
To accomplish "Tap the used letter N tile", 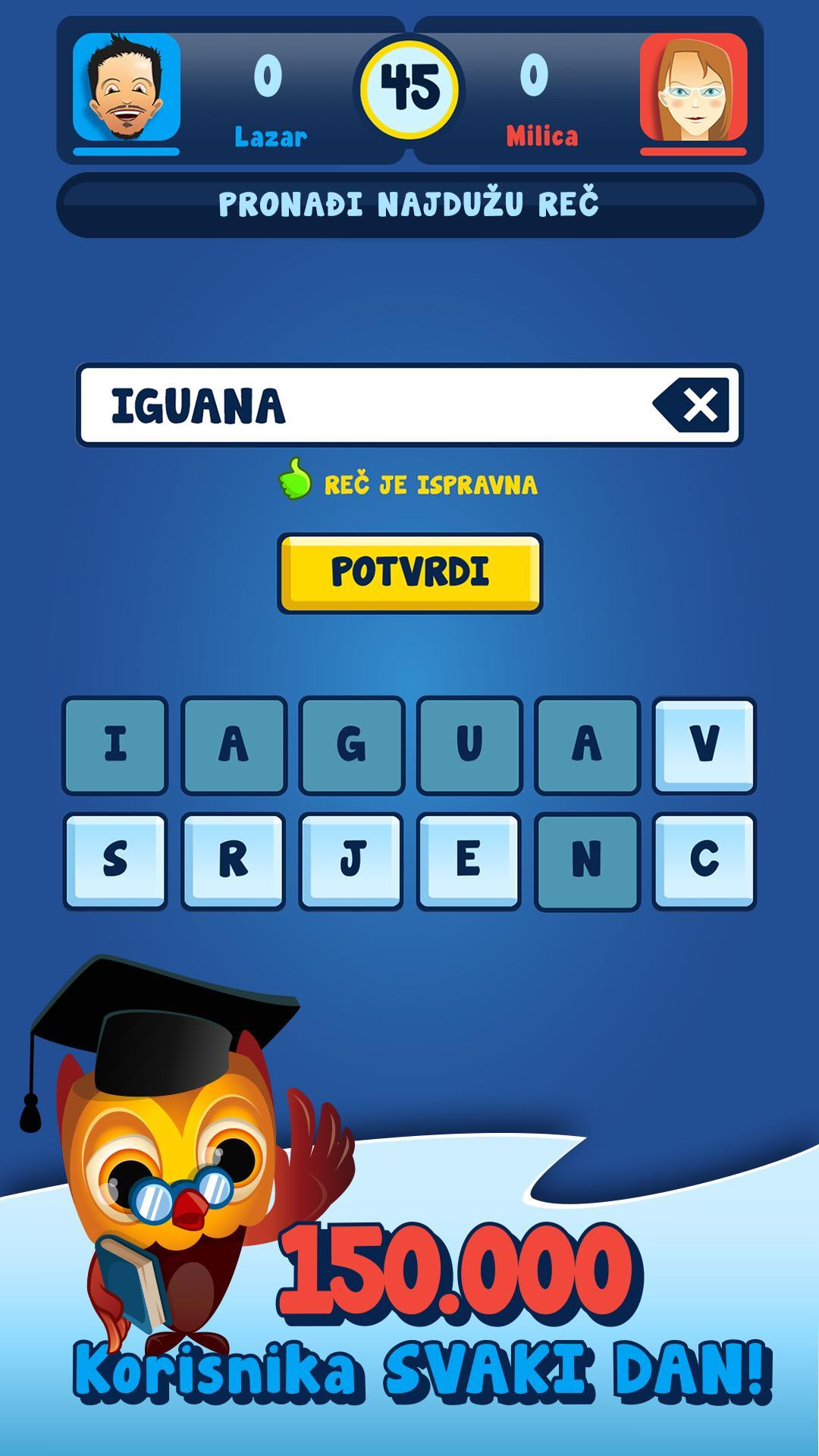I will 587,861.
